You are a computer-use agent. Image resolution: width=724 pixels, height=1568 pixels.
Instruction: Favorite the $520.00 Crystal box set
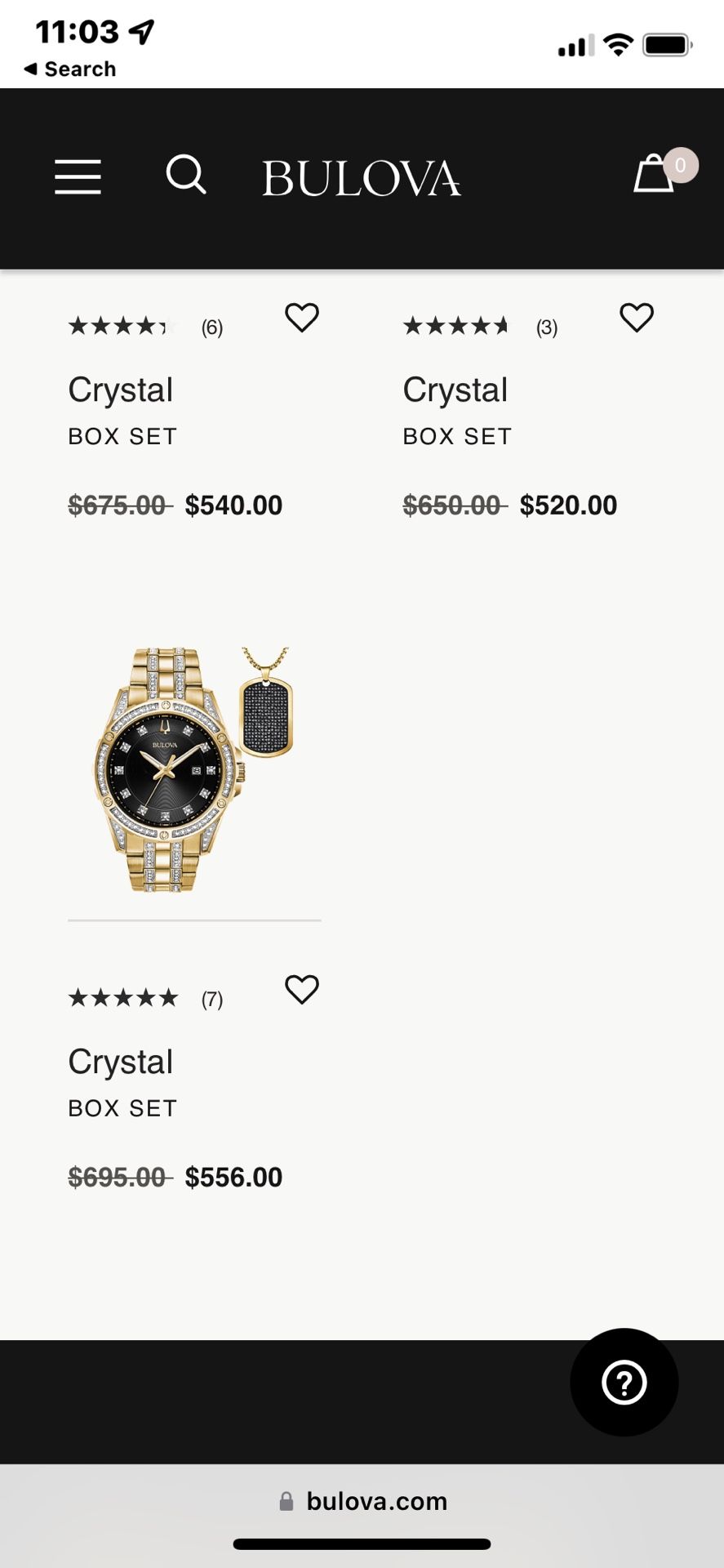pos(637,318)
